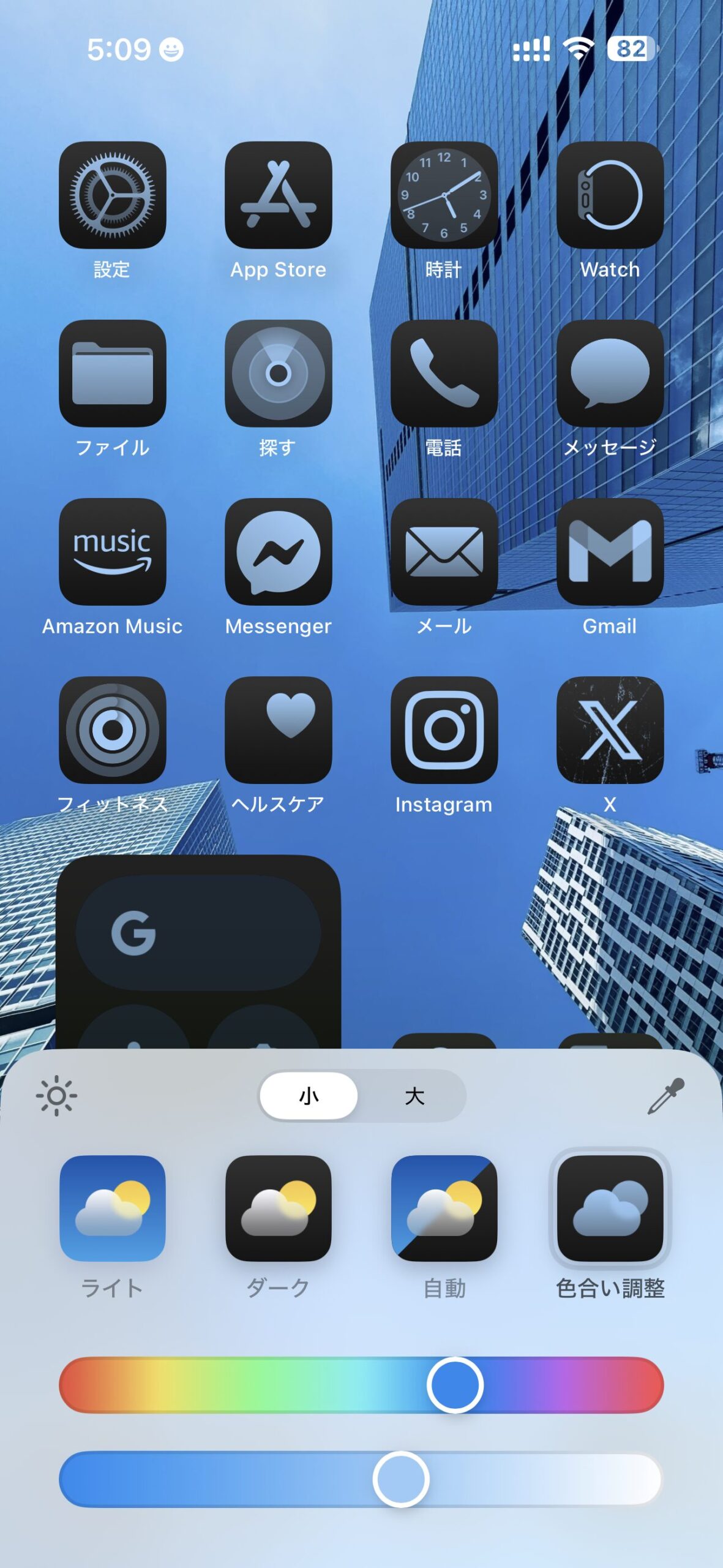Open the 探す Find My app
Viewport: 723px width, 1568px height.
(x=279, y=373)
